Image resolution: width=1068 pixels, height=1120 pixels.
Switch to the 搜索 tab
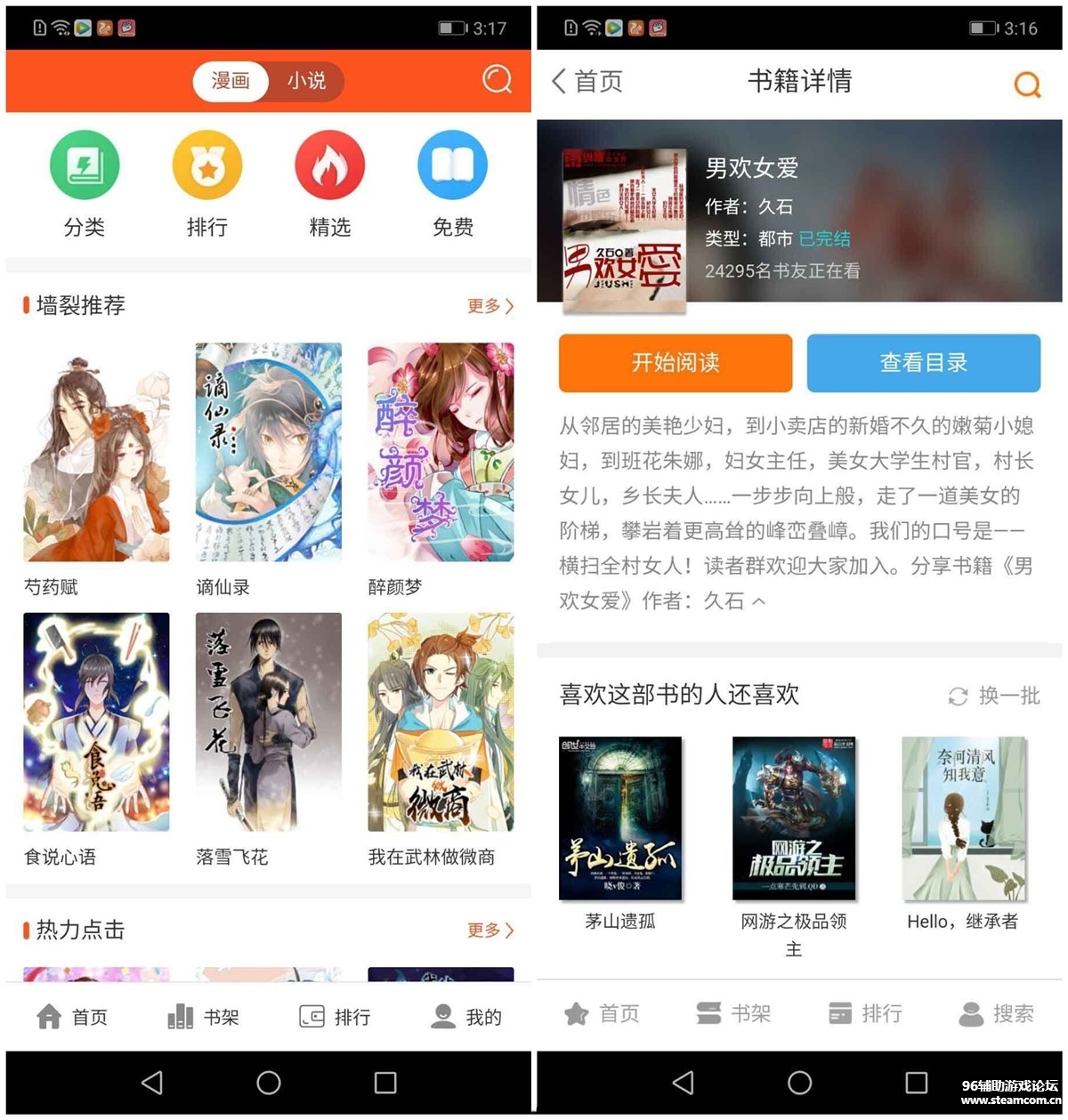[x=996, y=1014]
